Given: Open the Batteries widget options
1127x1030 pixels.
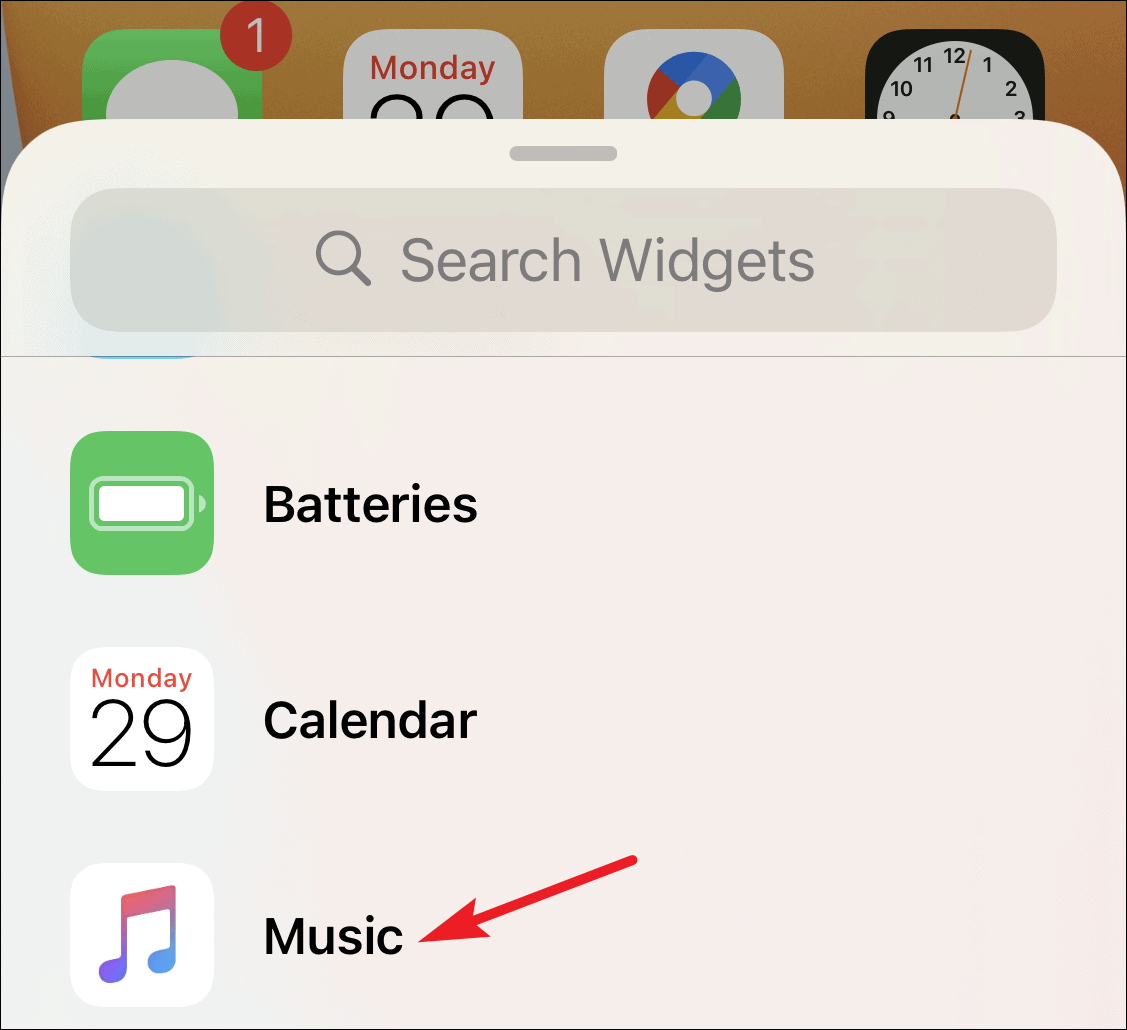Looking at the screenshot, I should (370, 504).
